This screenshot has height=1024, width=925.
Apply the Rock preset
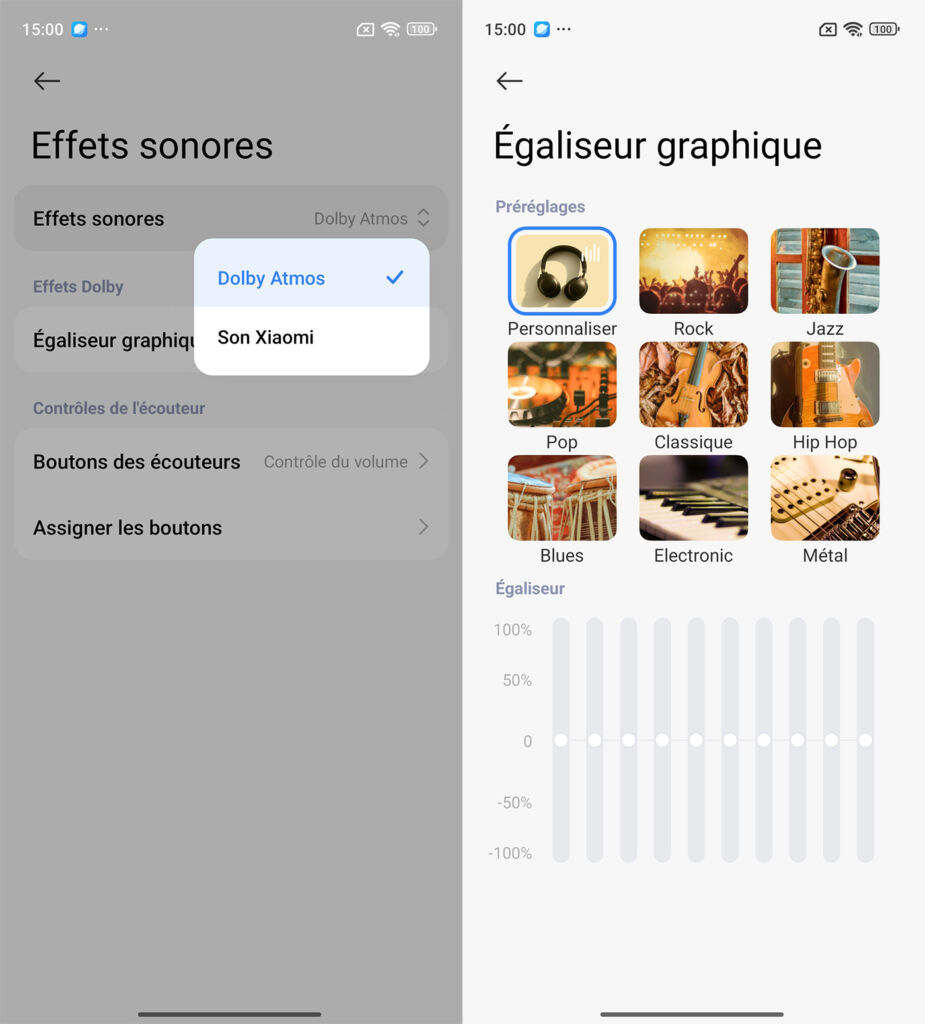693,271
